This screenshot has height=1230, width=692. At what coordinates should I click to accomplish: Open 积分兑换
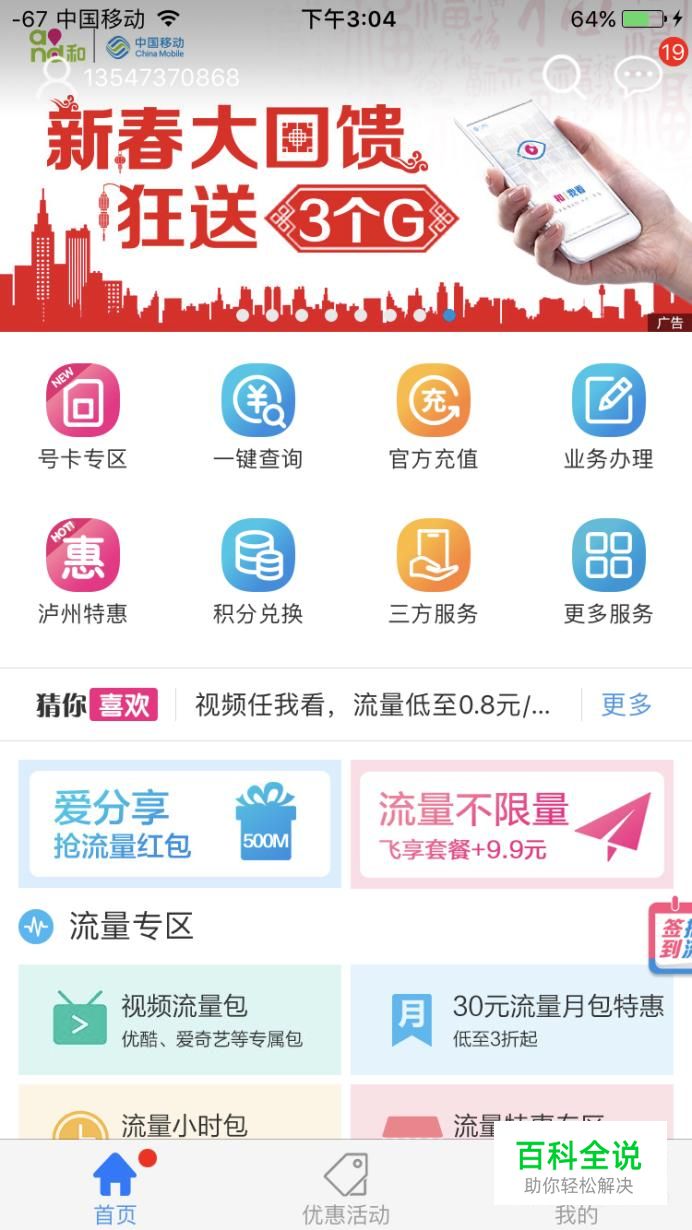[x=258, y=572]
